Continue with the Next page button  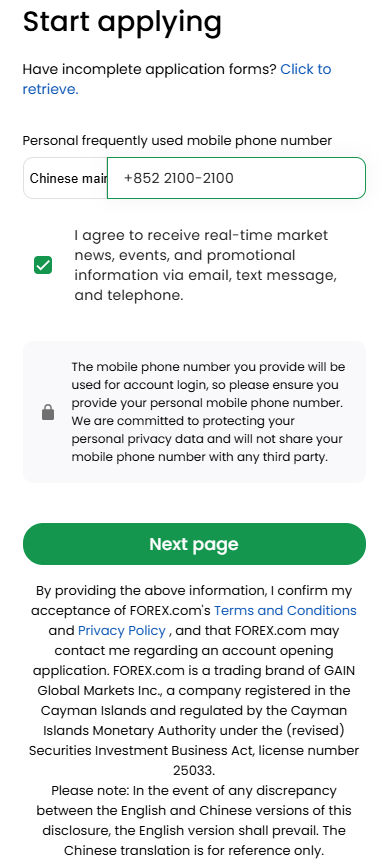tap(194, 544)
